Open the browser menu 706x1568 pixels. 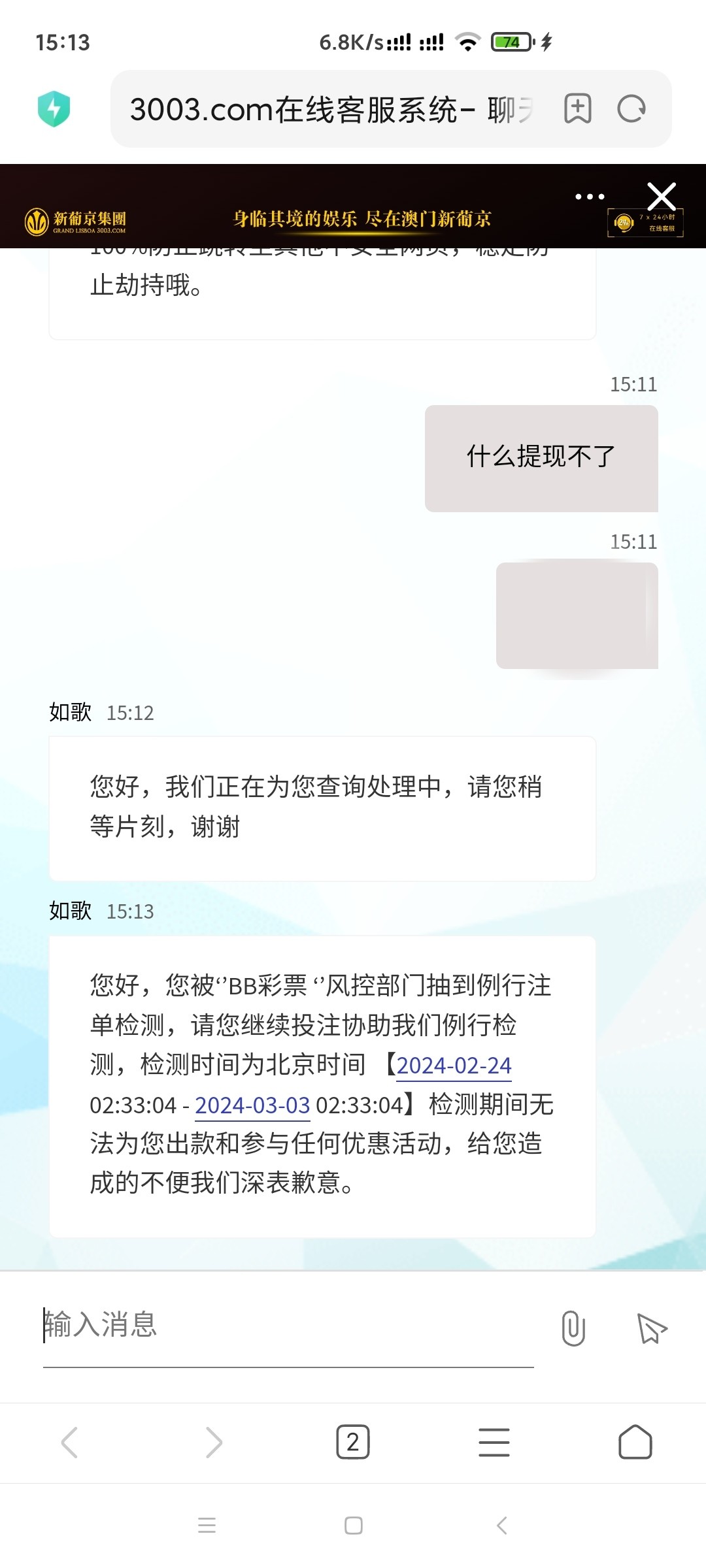click(494, 1443)
